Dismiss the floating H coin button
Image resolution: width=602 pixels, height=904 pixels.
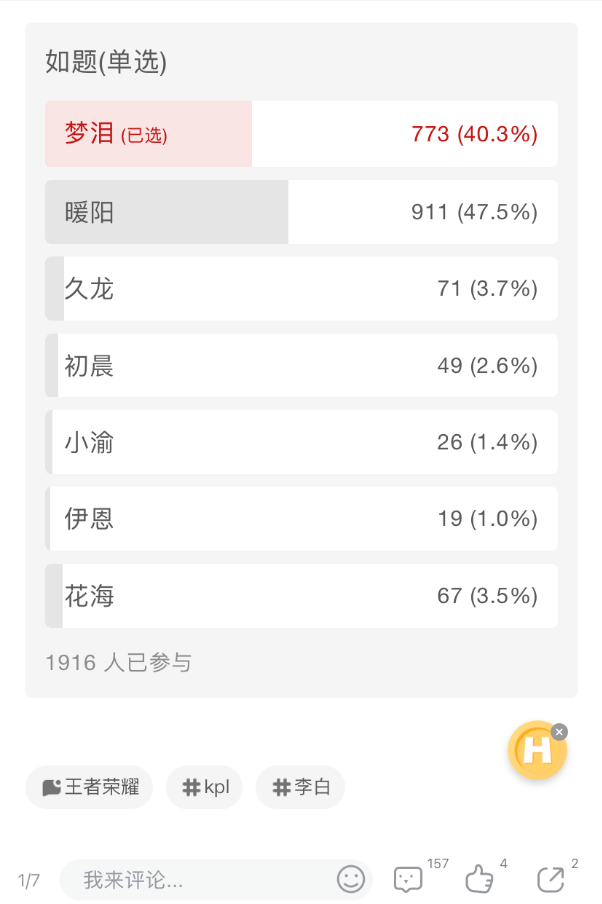click(x=559, y=732)
